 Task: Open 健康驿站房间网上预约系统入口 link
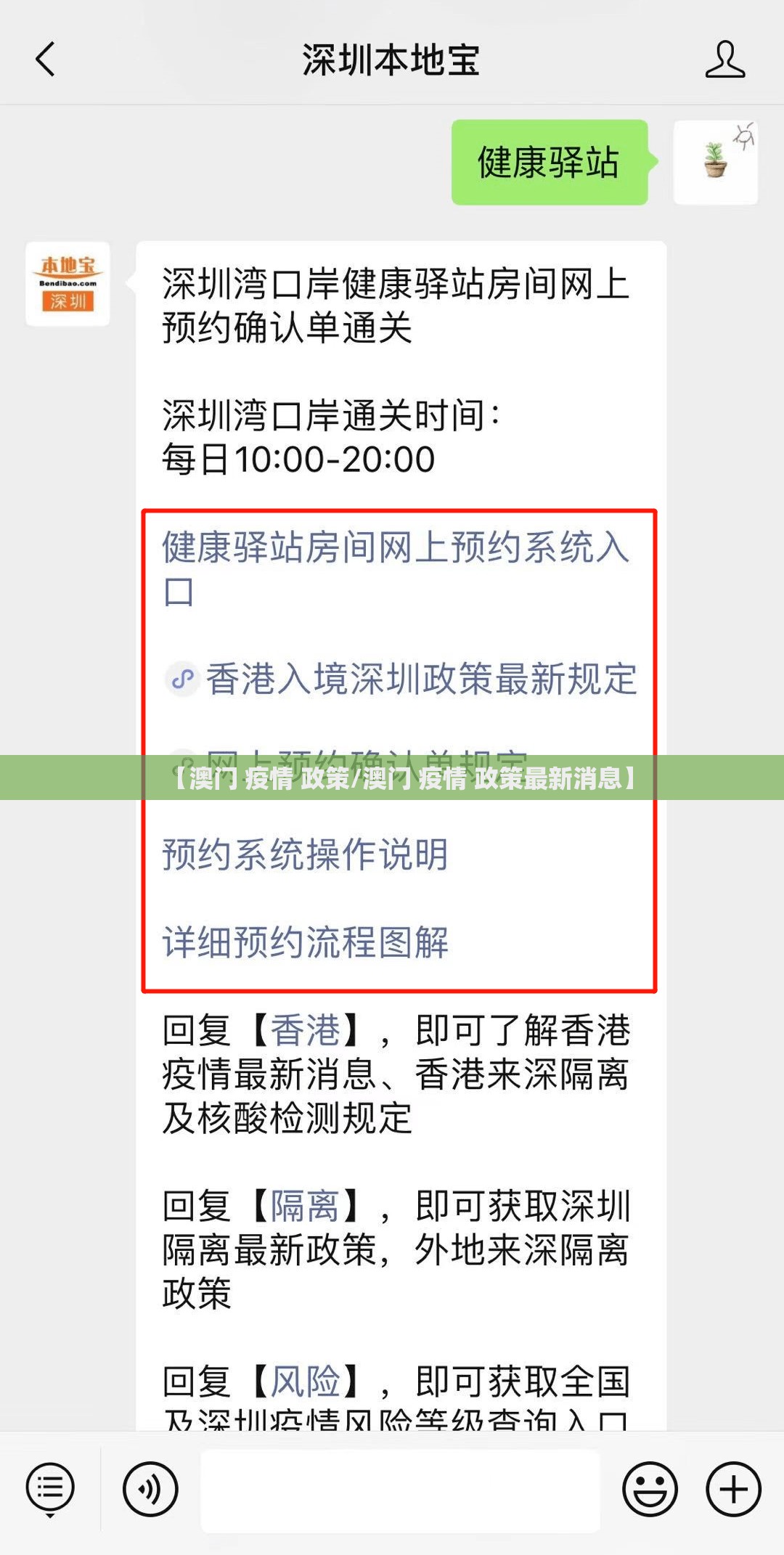point(394,548)
